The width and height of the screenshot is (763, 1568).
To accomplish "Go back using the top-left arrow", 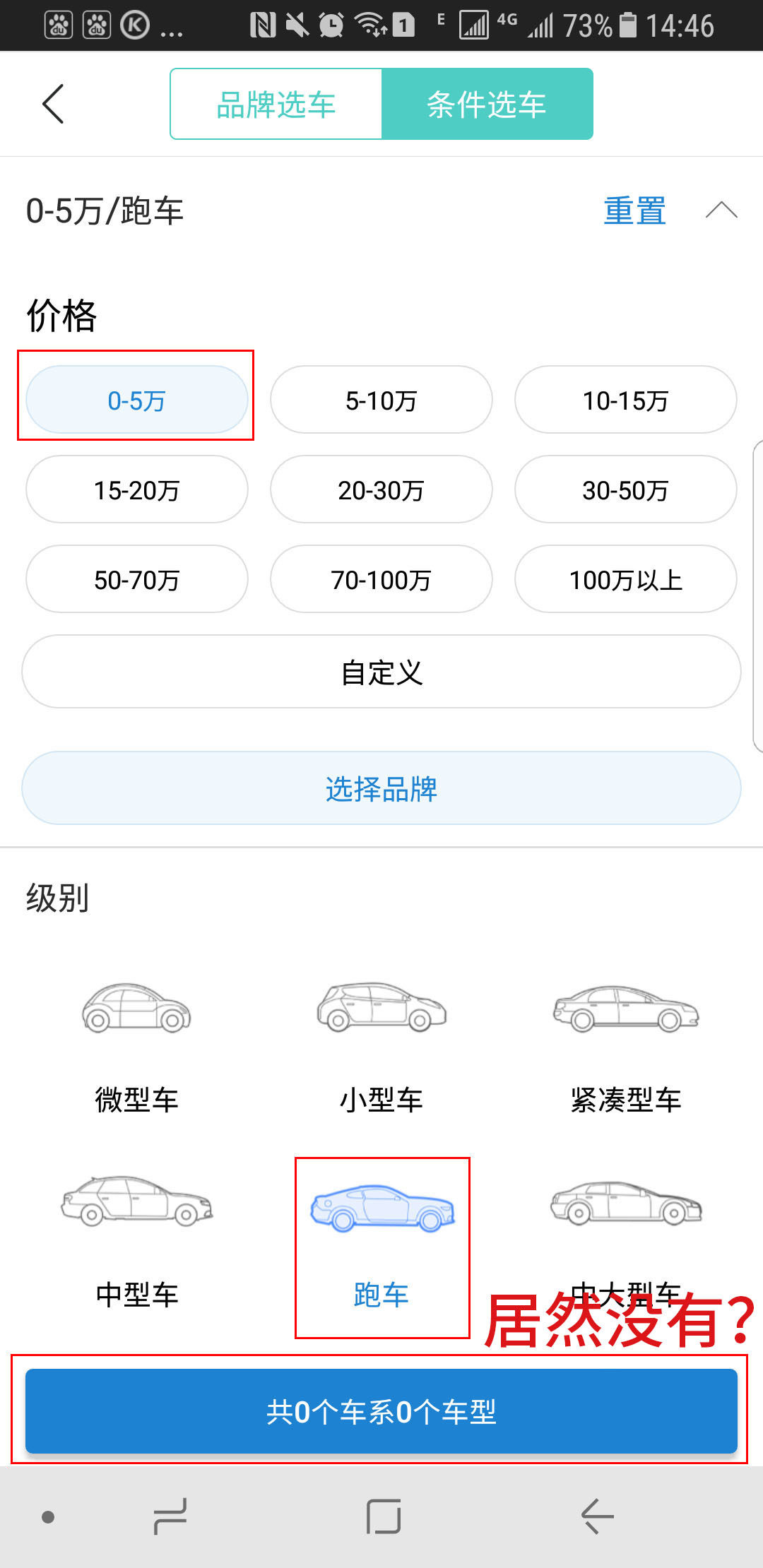I will tap(54, 104).
